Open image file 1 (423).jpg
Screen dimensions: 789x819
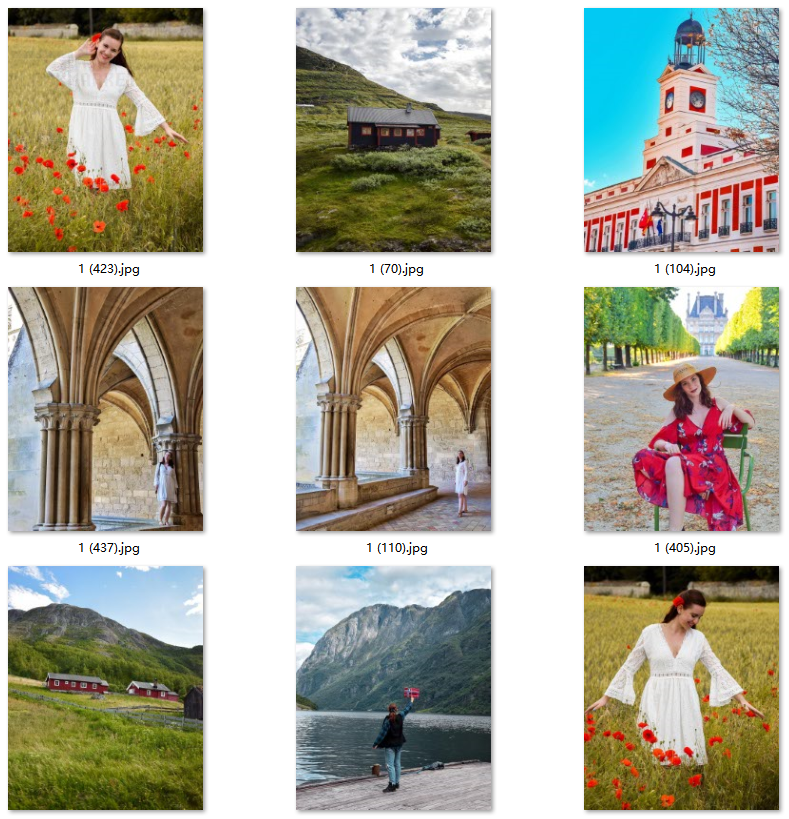[105, 130]
